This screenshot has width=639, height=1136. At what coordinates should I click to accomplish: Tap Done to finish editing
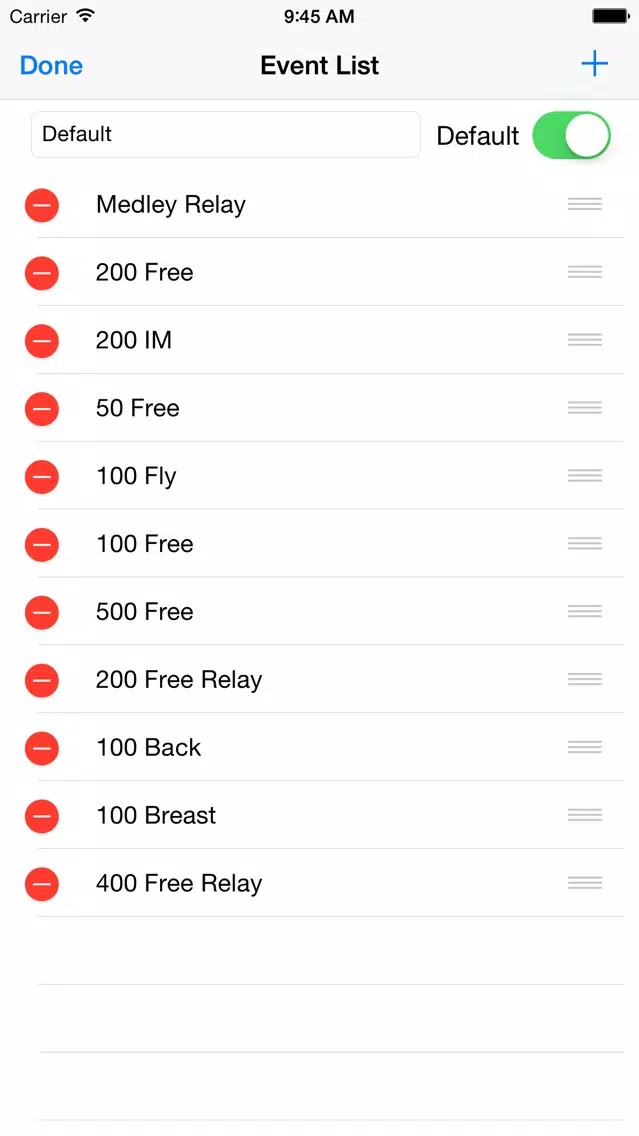point(51,66)
